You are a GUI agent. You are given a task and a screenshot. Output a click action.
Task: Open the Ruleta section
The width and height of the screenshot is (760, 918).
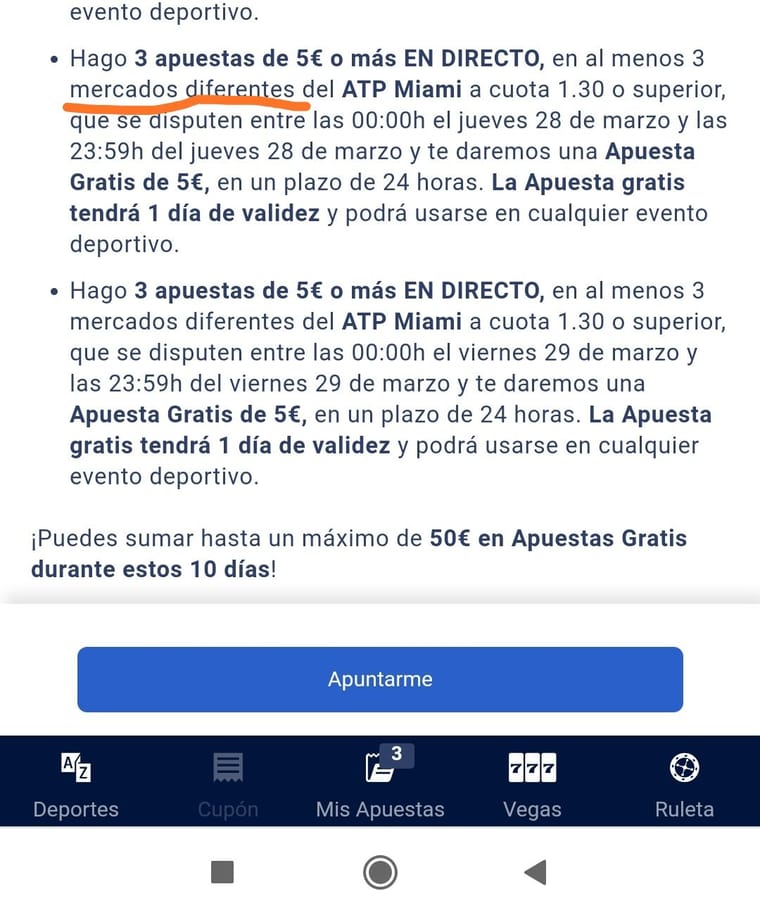coord(684,785)
